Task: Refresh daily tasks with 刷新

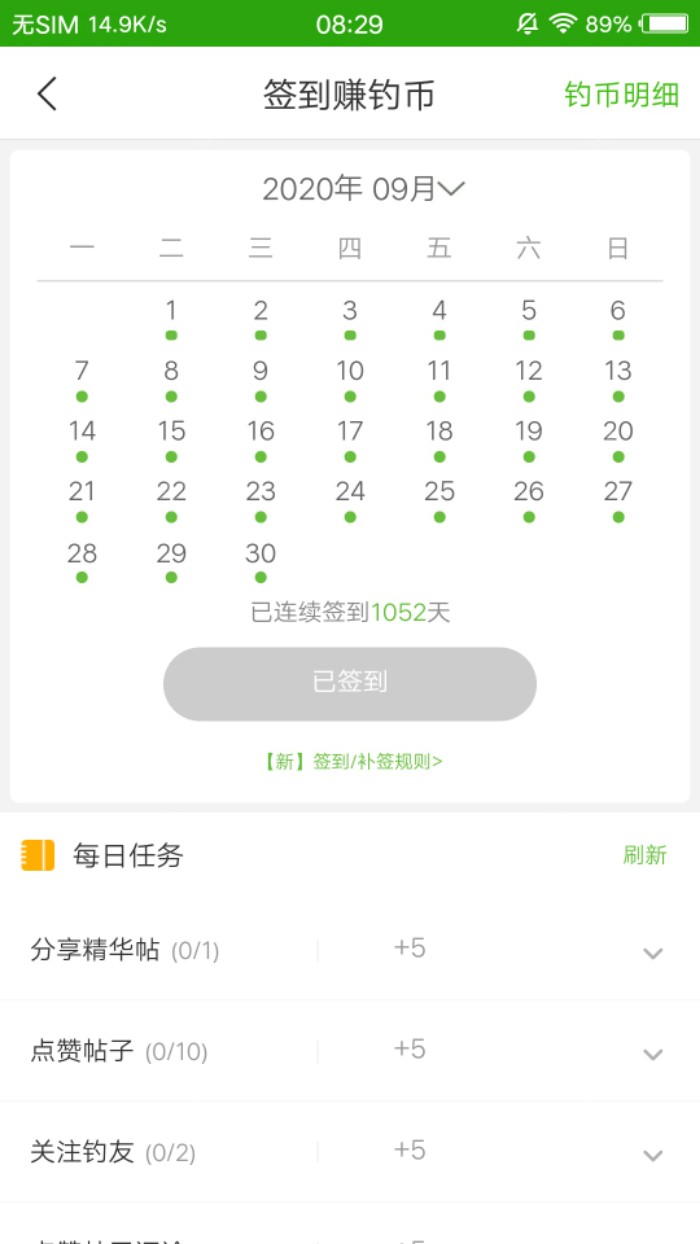Action: click(644, 855)
